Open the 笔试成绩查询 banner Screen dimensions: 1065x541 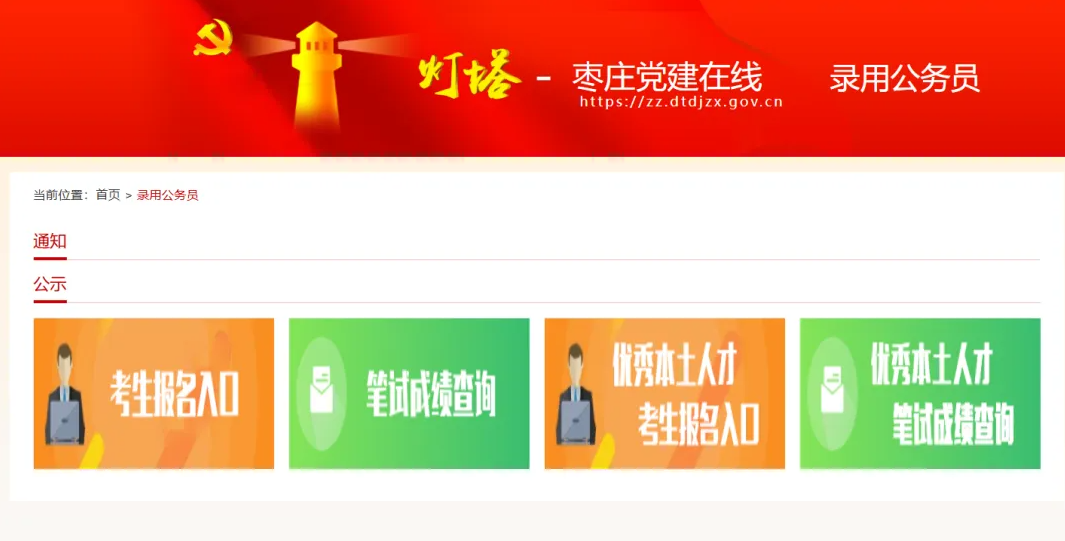pos(408,393)
